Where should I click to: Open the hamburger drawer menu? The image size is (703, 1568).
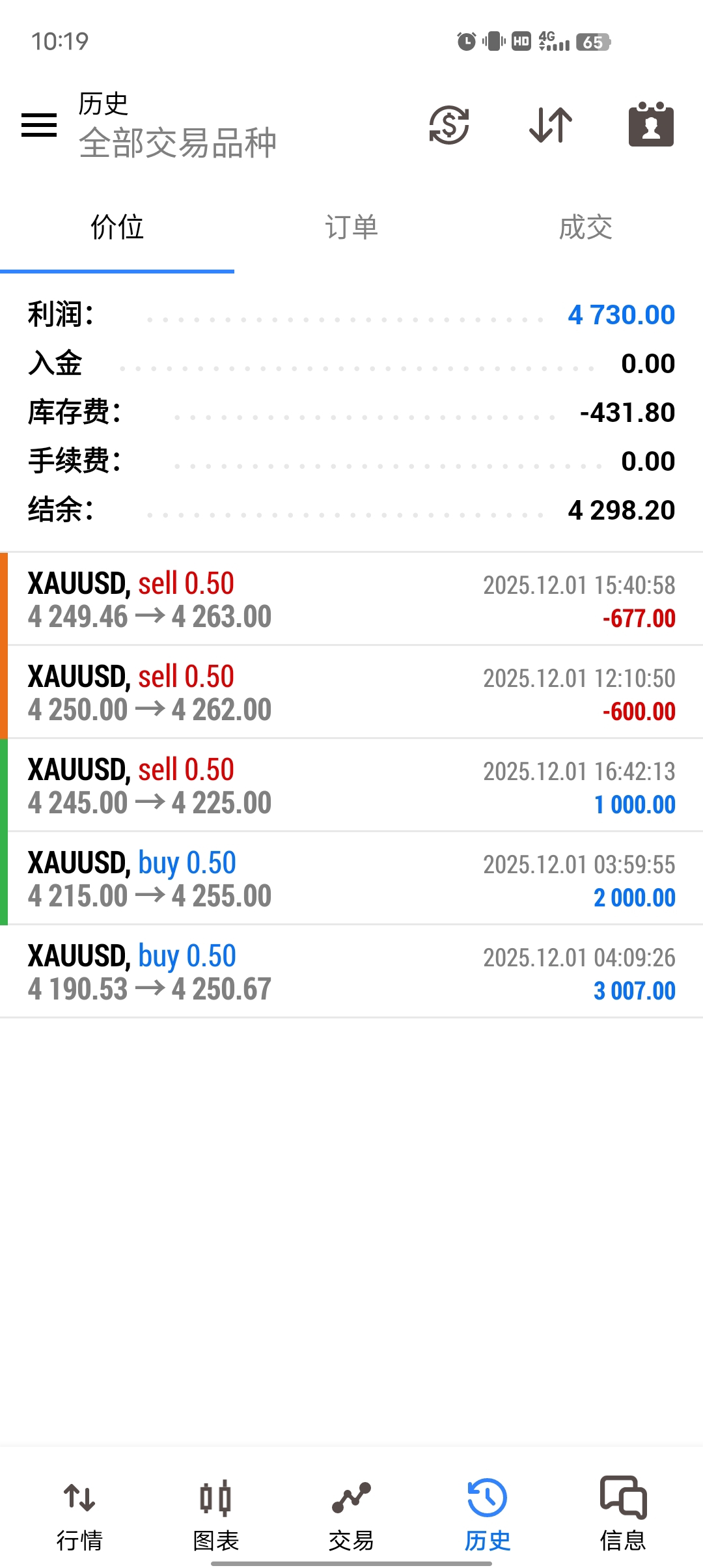point(39,124)
